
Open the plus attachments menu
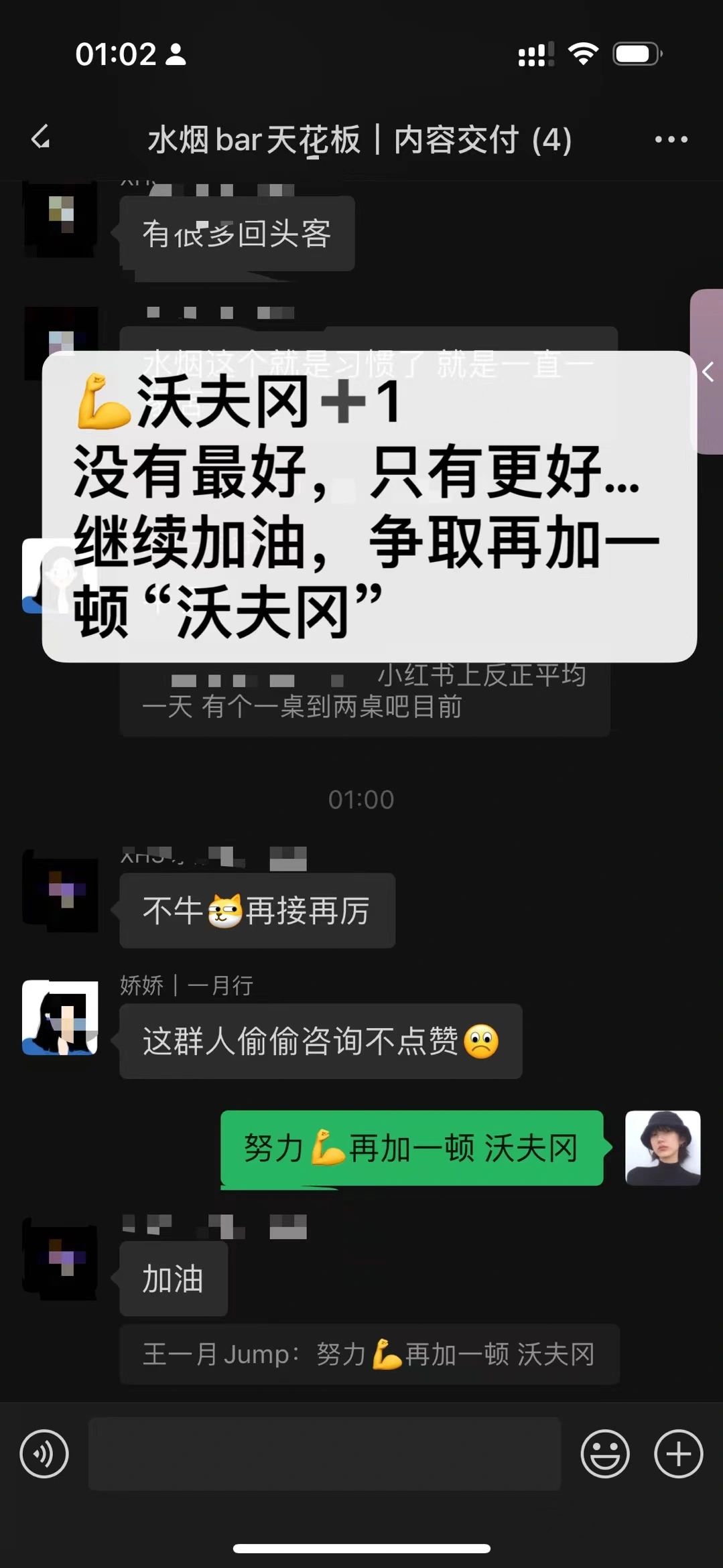coord(678,1453)
